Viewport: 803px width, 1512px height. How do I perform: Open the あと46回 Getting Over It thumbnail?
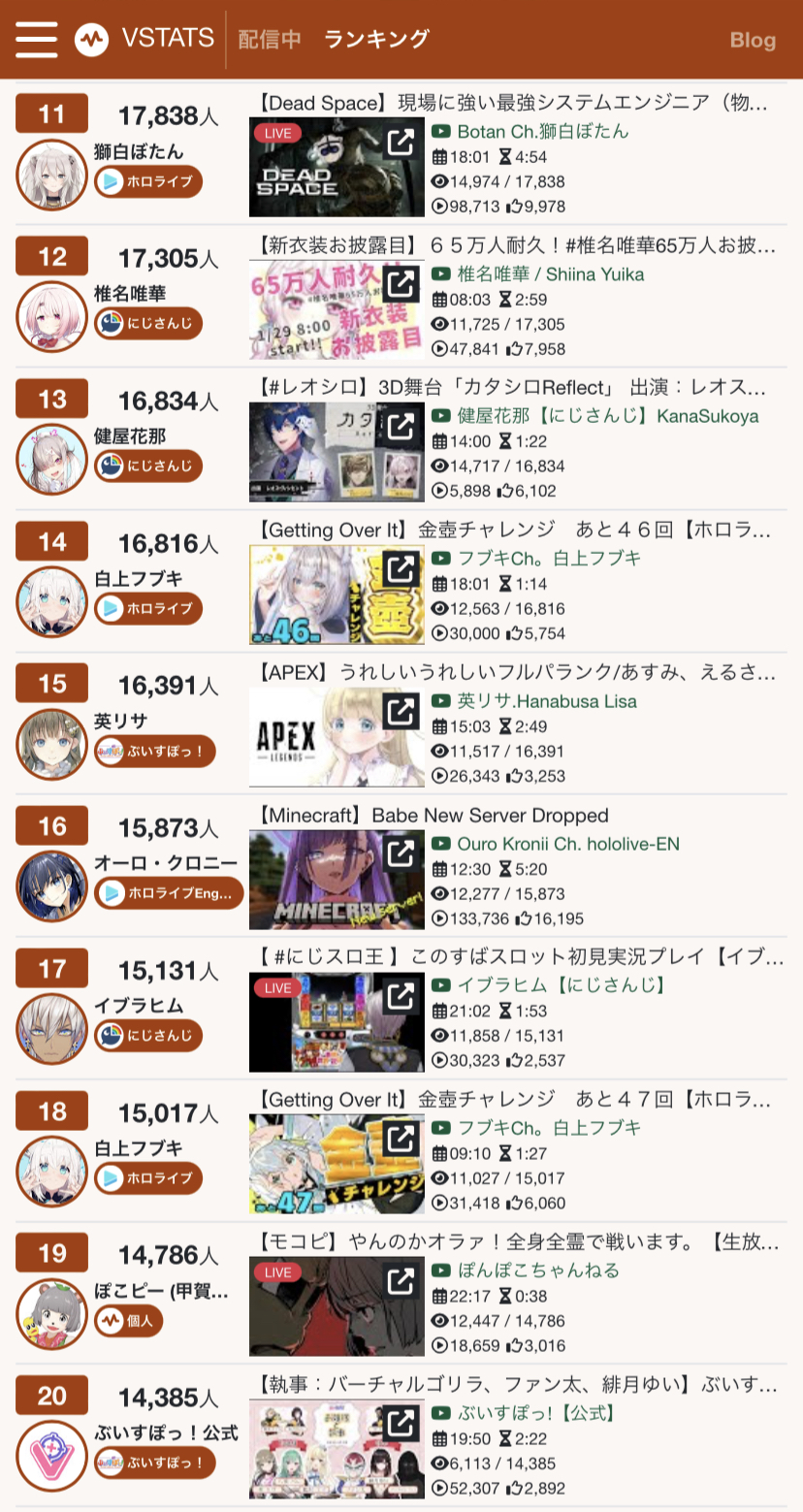pyautogui.click(x=337, y=595)
